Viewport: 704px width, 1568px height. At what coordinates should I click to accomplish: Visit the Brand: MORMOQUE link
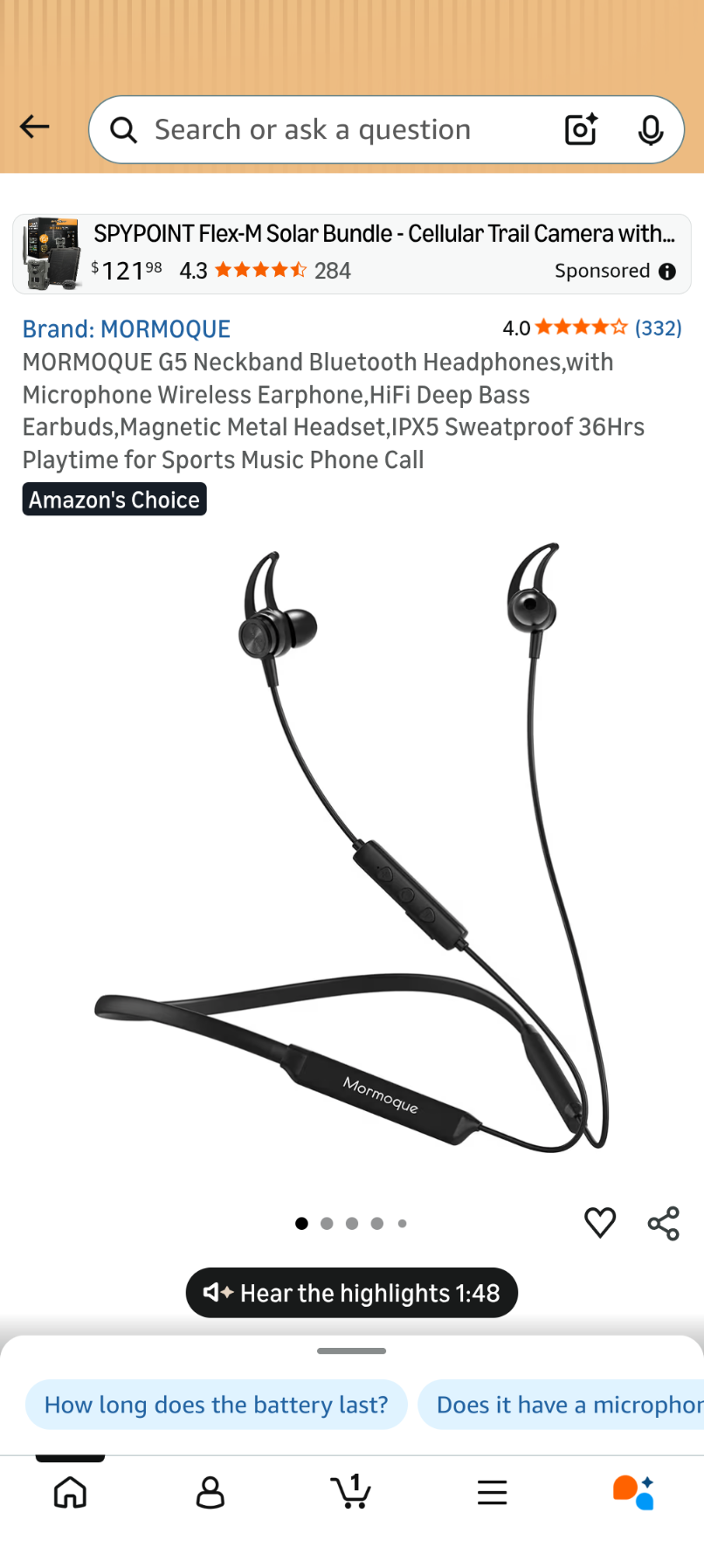click(x=127, y=329)
